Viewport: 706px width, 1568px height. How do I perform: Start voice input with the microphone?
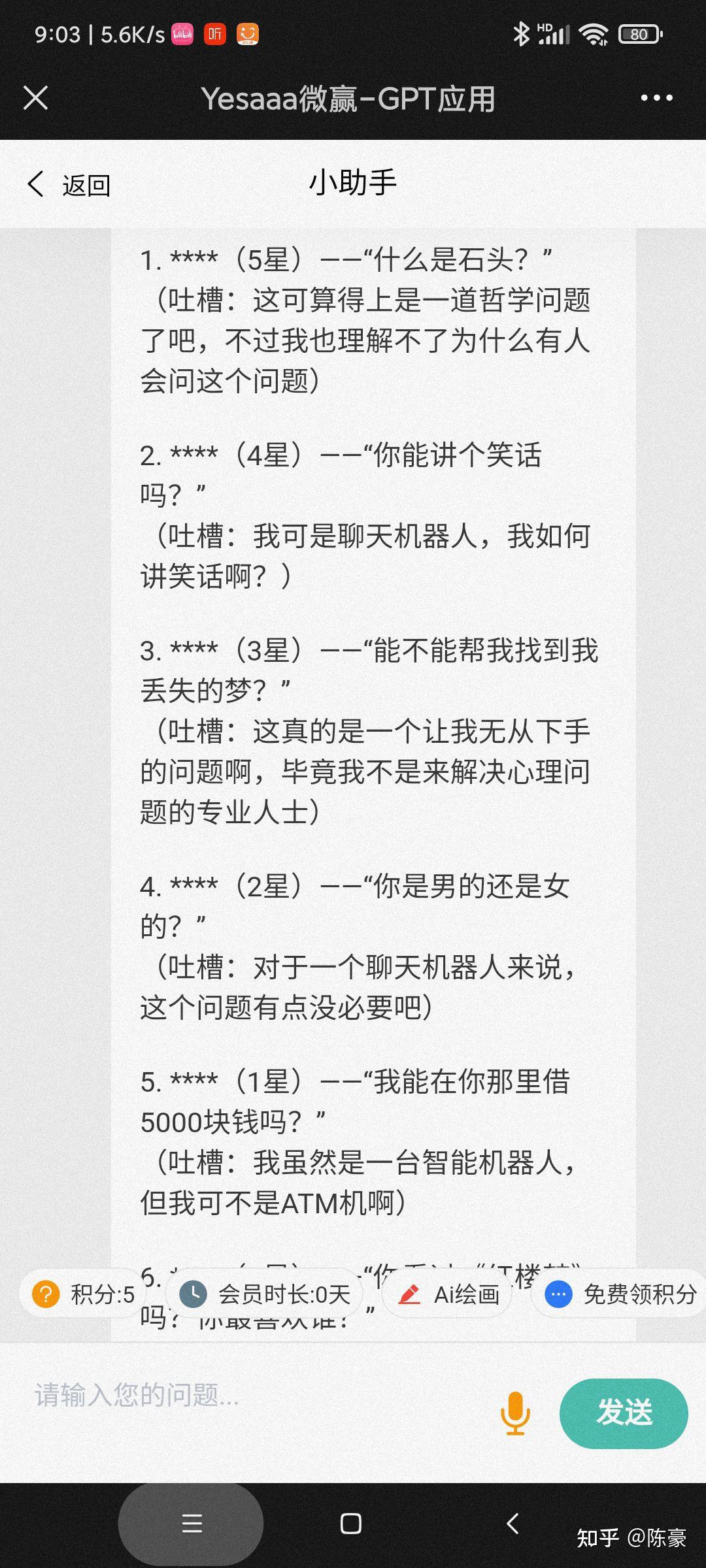515,1413
